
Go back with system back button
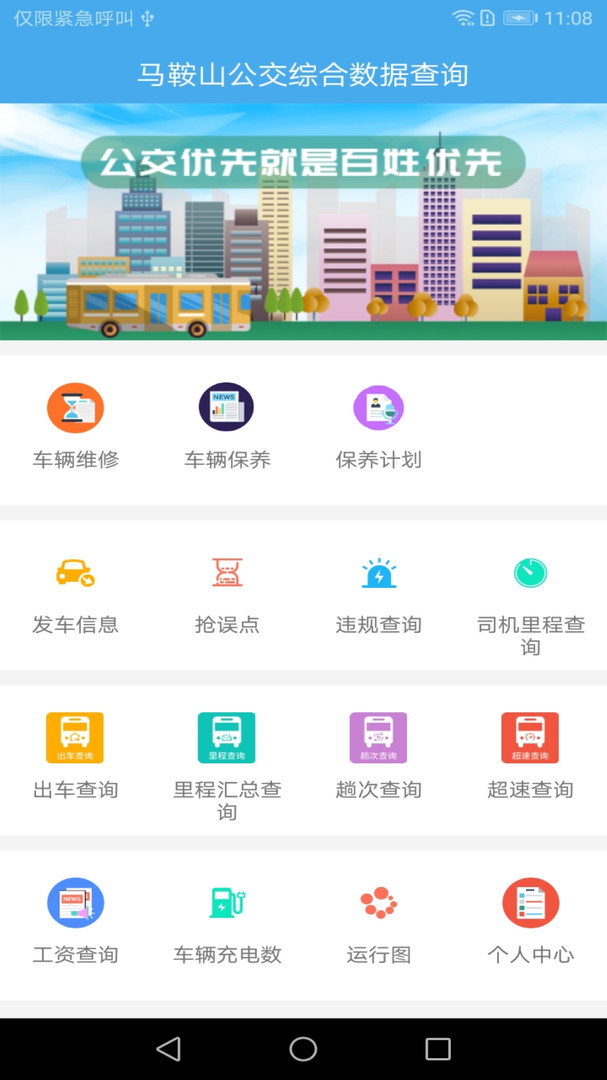(169, 1048)
